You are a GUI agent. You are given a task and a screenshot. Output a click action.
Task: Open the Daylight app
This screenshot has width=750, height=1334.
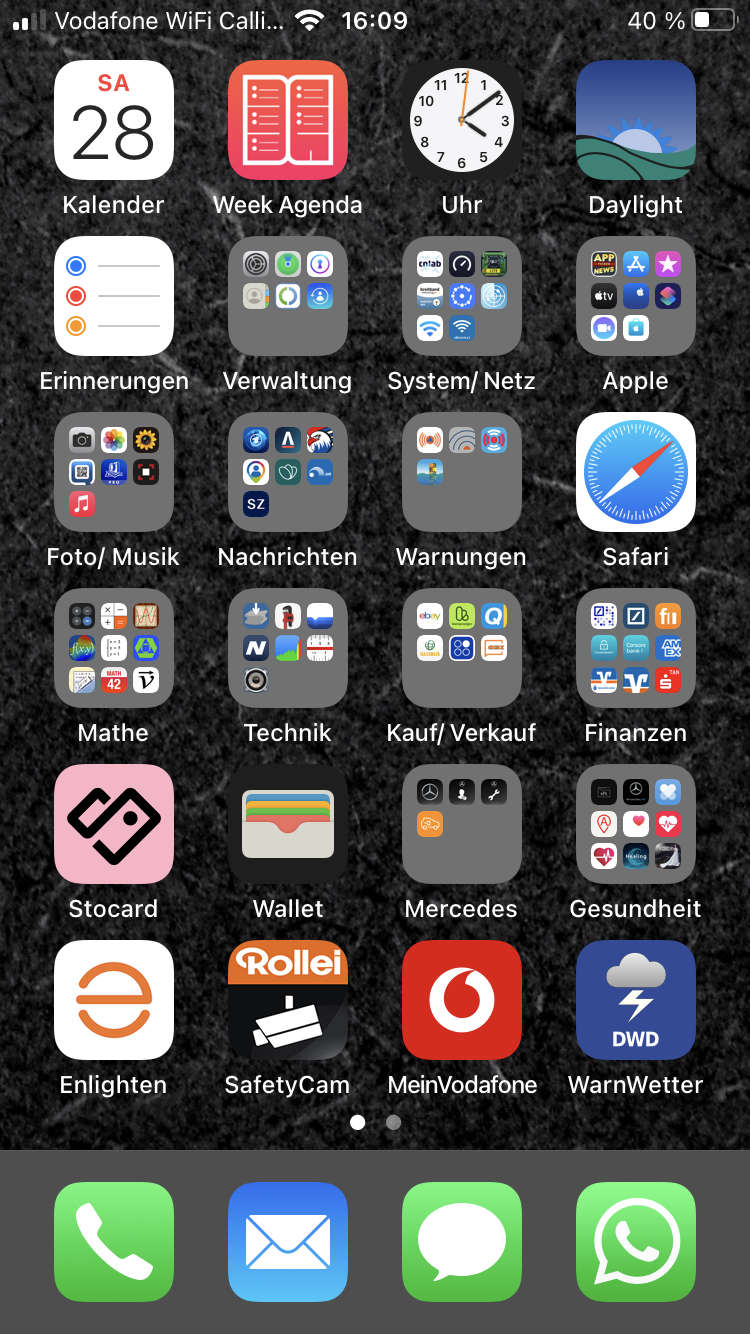[636, 120]
